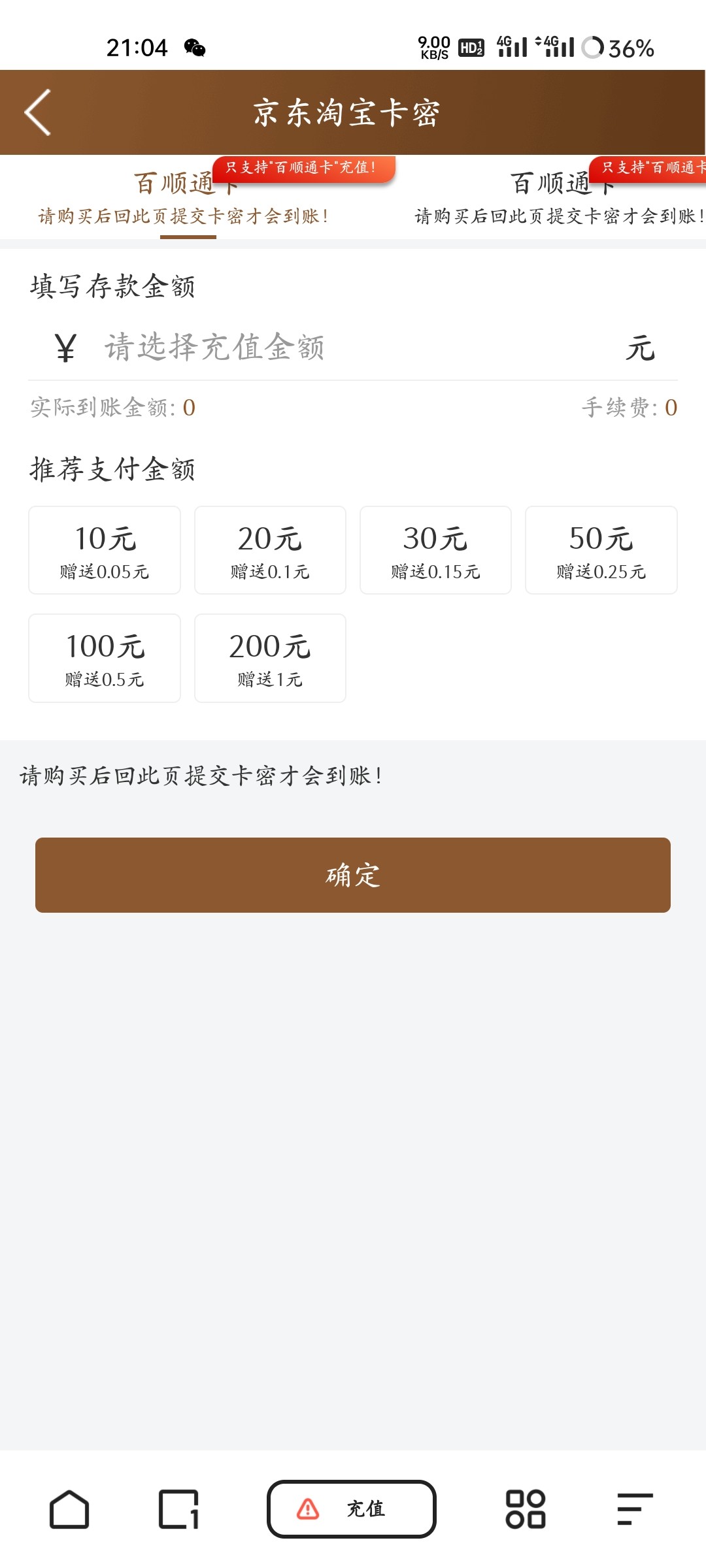
Task: Click the 请选择充值金额 input field
Action: pos(261,350)
